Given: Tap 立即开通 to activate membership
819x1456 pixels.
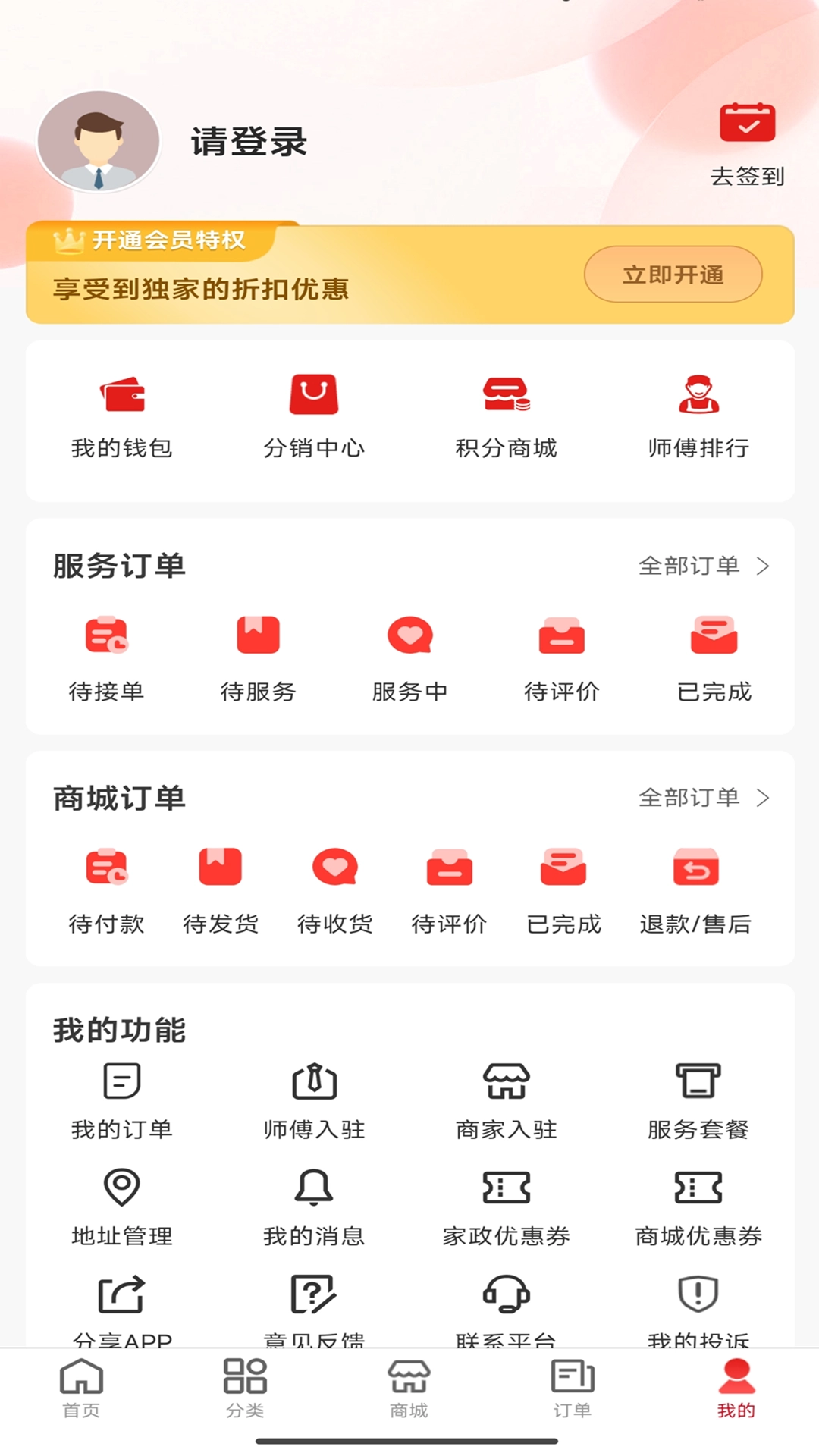Looking at the screenshot, I should [673, 275].
